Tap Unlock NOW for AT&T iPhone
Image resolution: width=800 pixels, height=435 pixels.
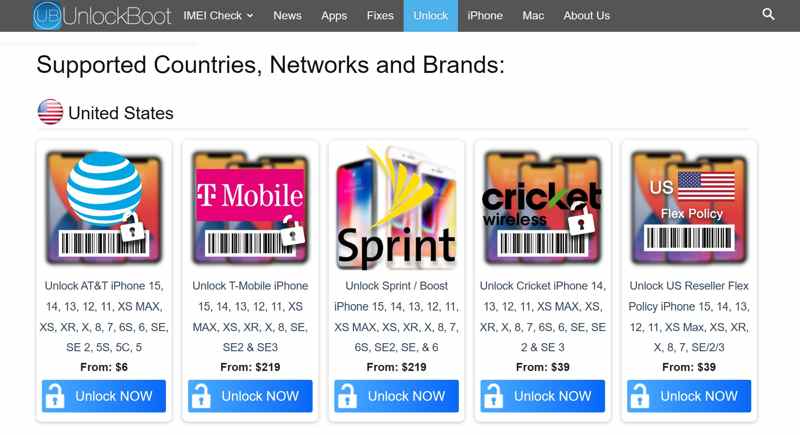(104, 396)
